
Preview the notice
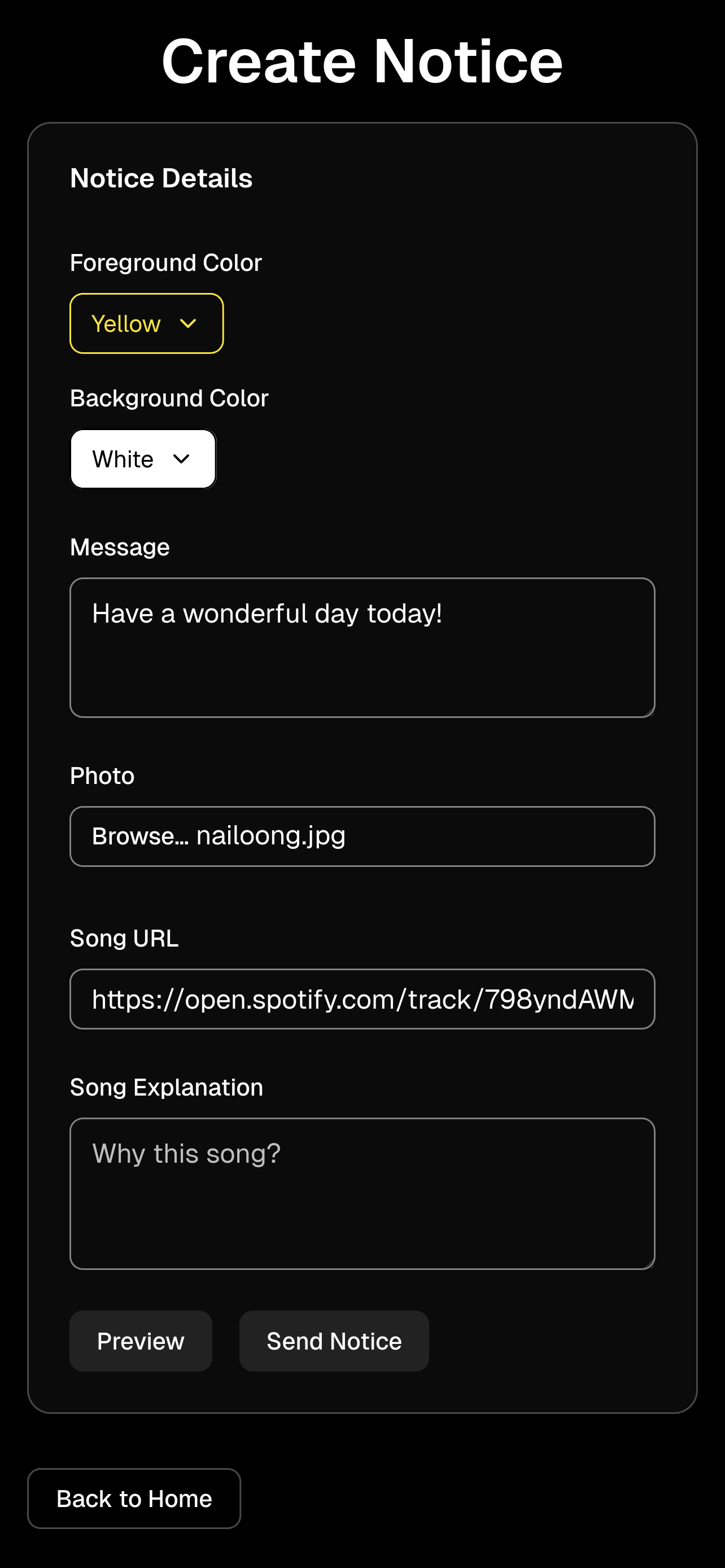141,1341
